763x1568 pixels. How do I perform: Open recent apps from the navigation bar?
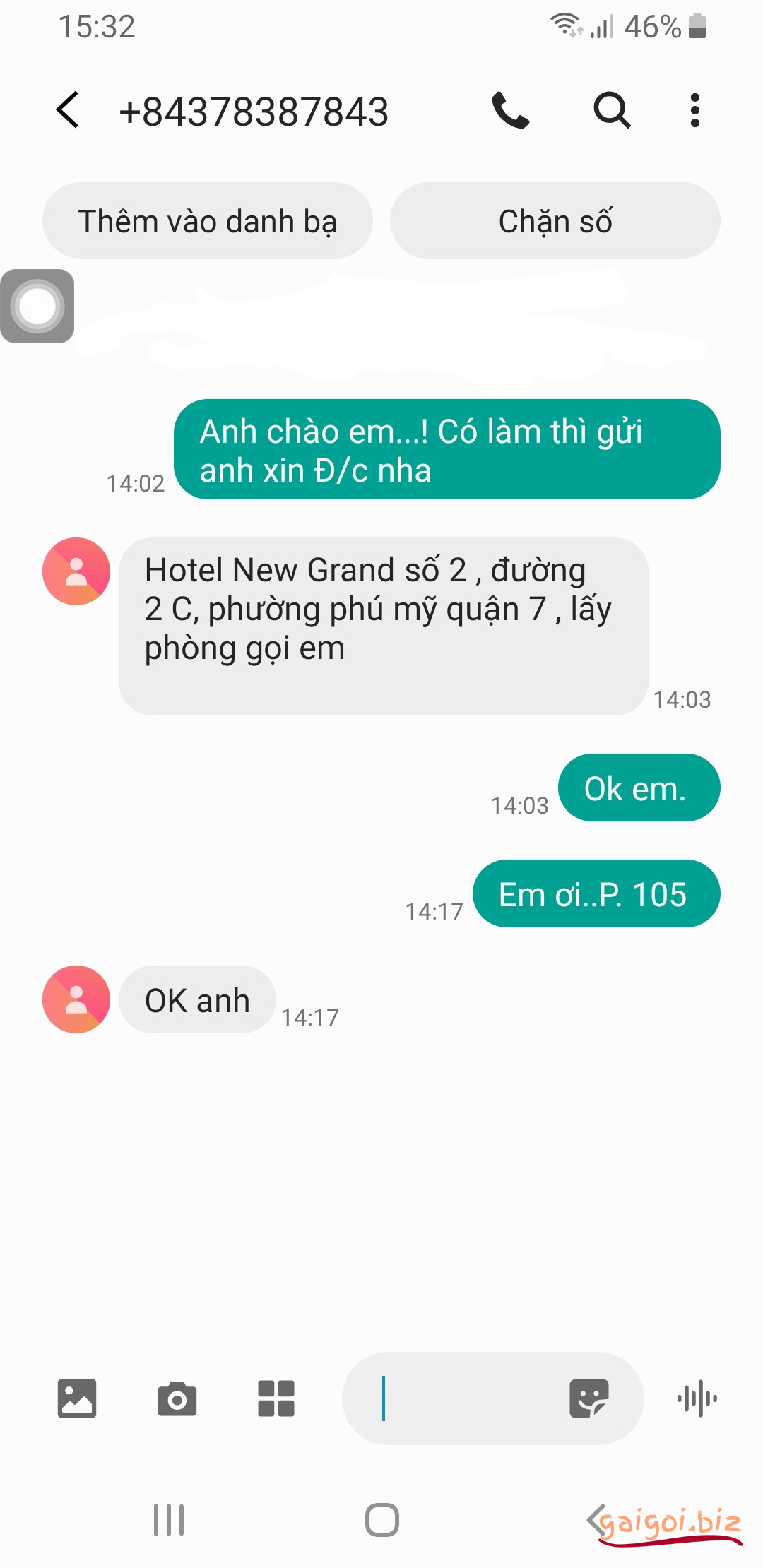click(x=169, y=1520)
